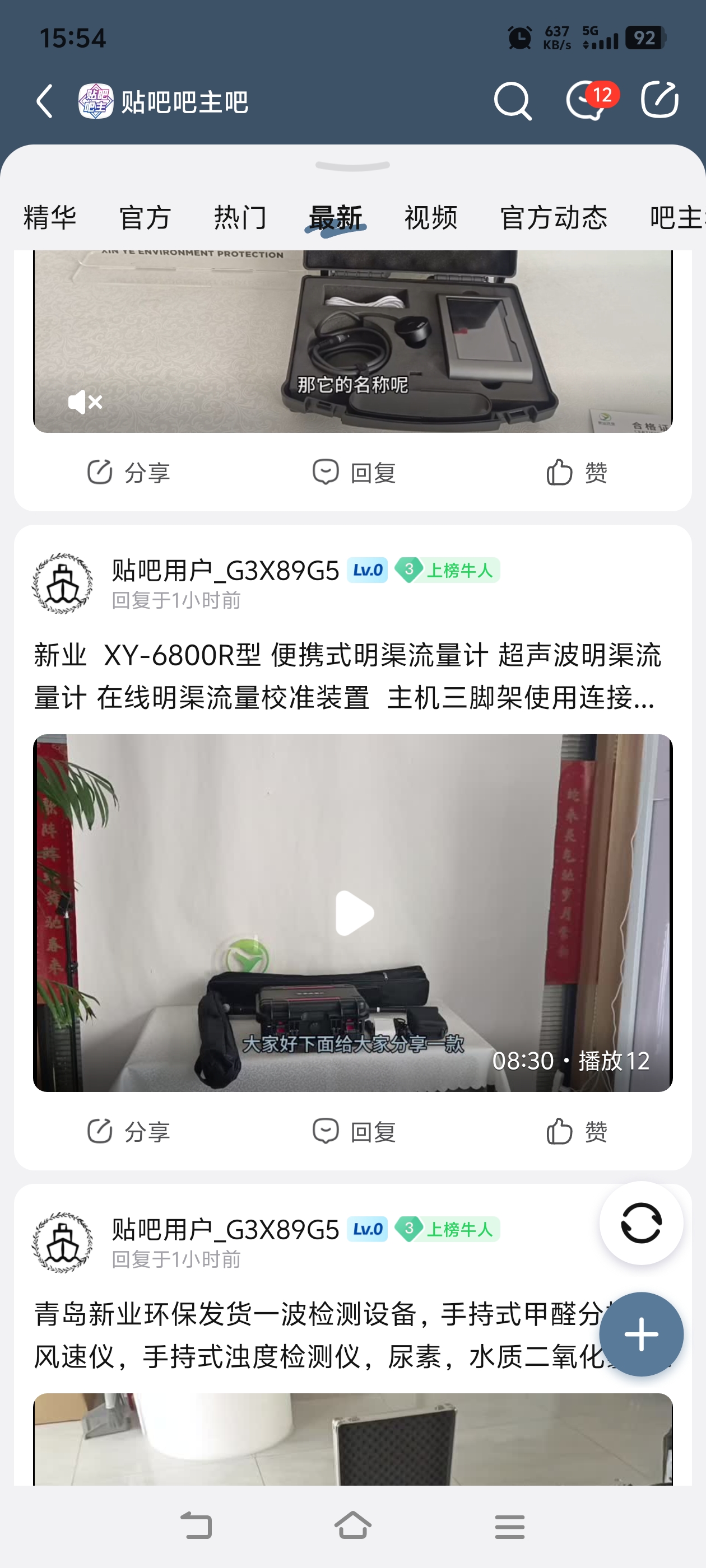The image size is (706, 1568).
Task: Open the 青岛新业环保发货 post
Action: click(305, 1334)
